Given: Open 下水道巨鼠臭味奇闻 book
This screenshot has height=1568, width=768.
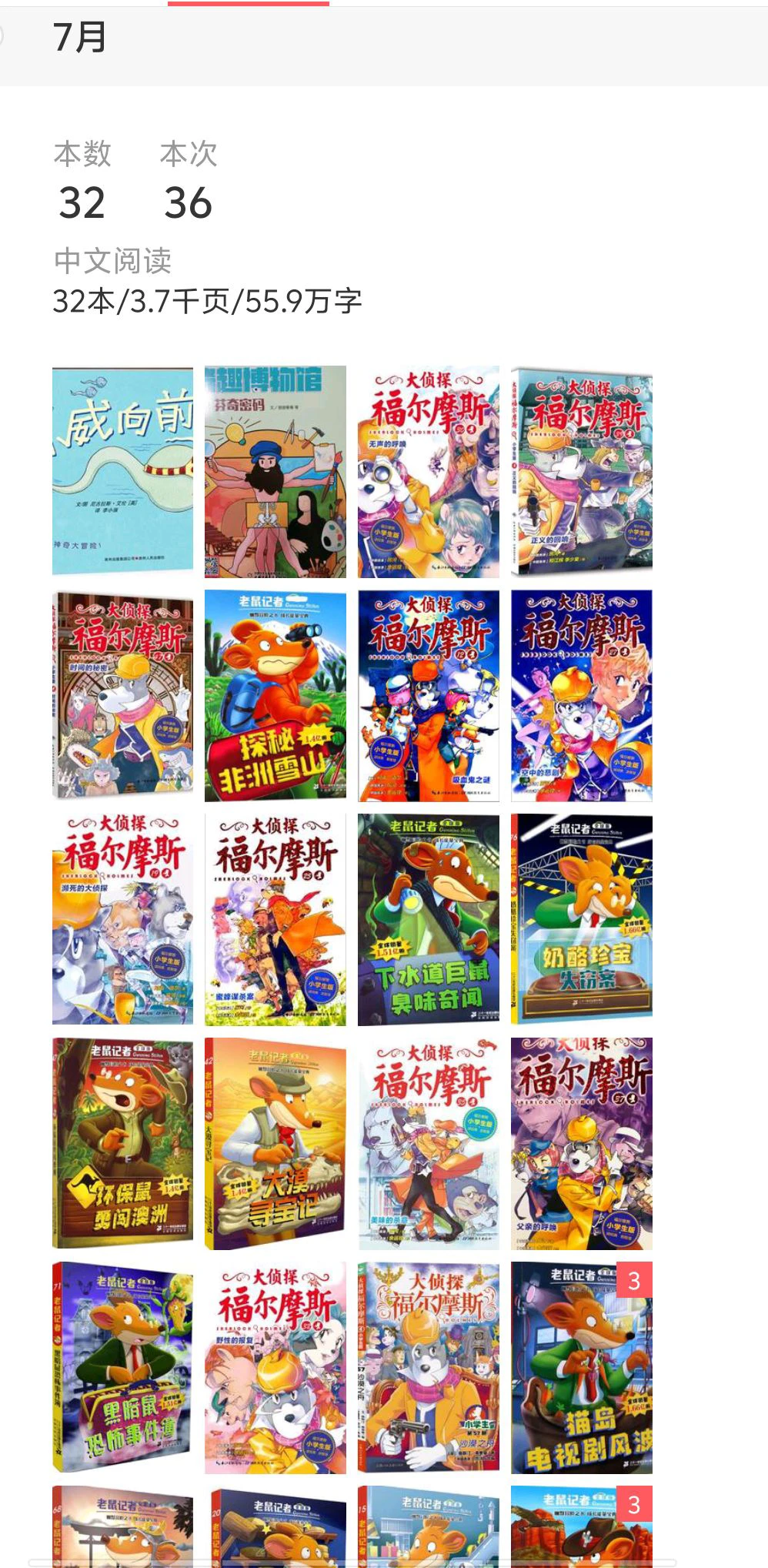Looking at the screenshot, I should click(428, 919).
